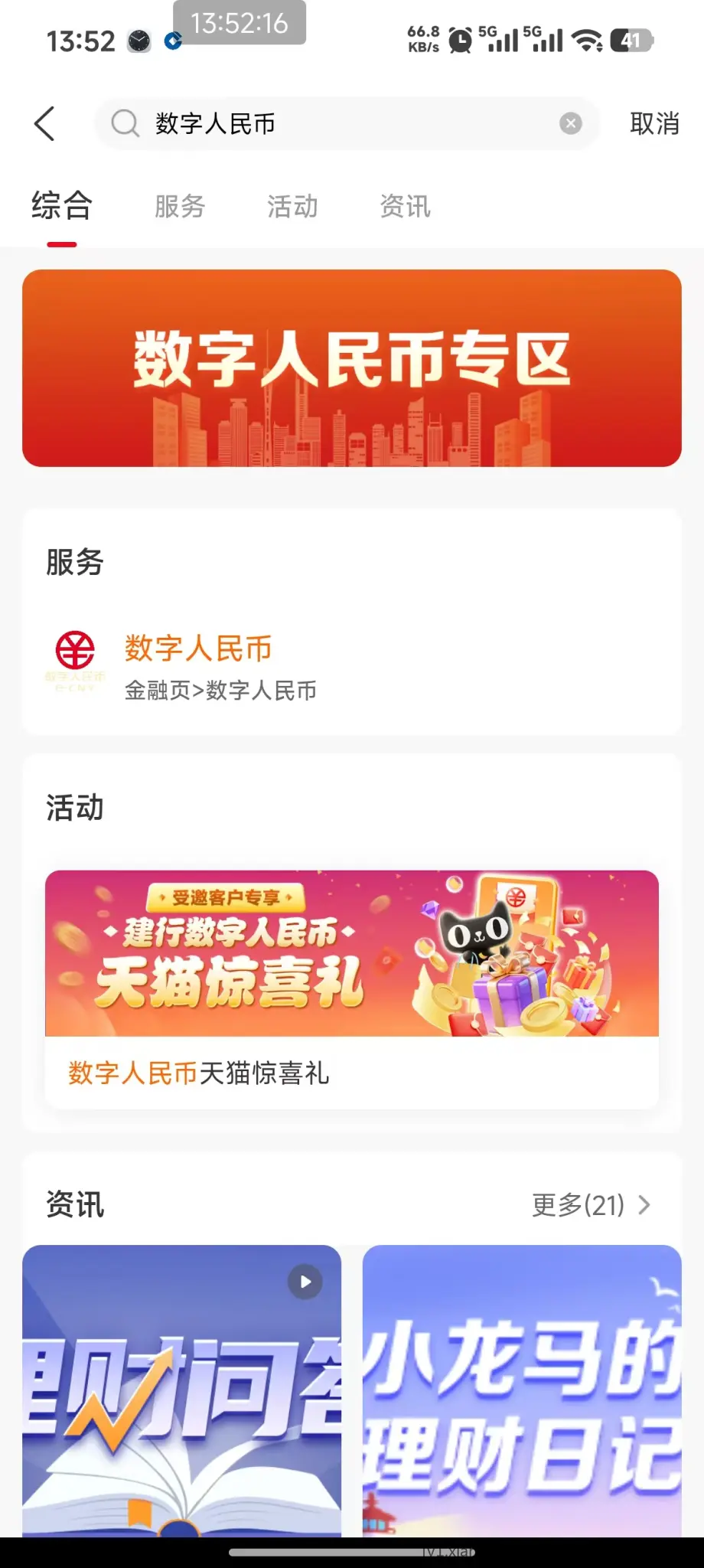Switch to the 服务 tab
Image resolution: width=704 pixels, height=1568 pixels.
(x=179, y=207)
